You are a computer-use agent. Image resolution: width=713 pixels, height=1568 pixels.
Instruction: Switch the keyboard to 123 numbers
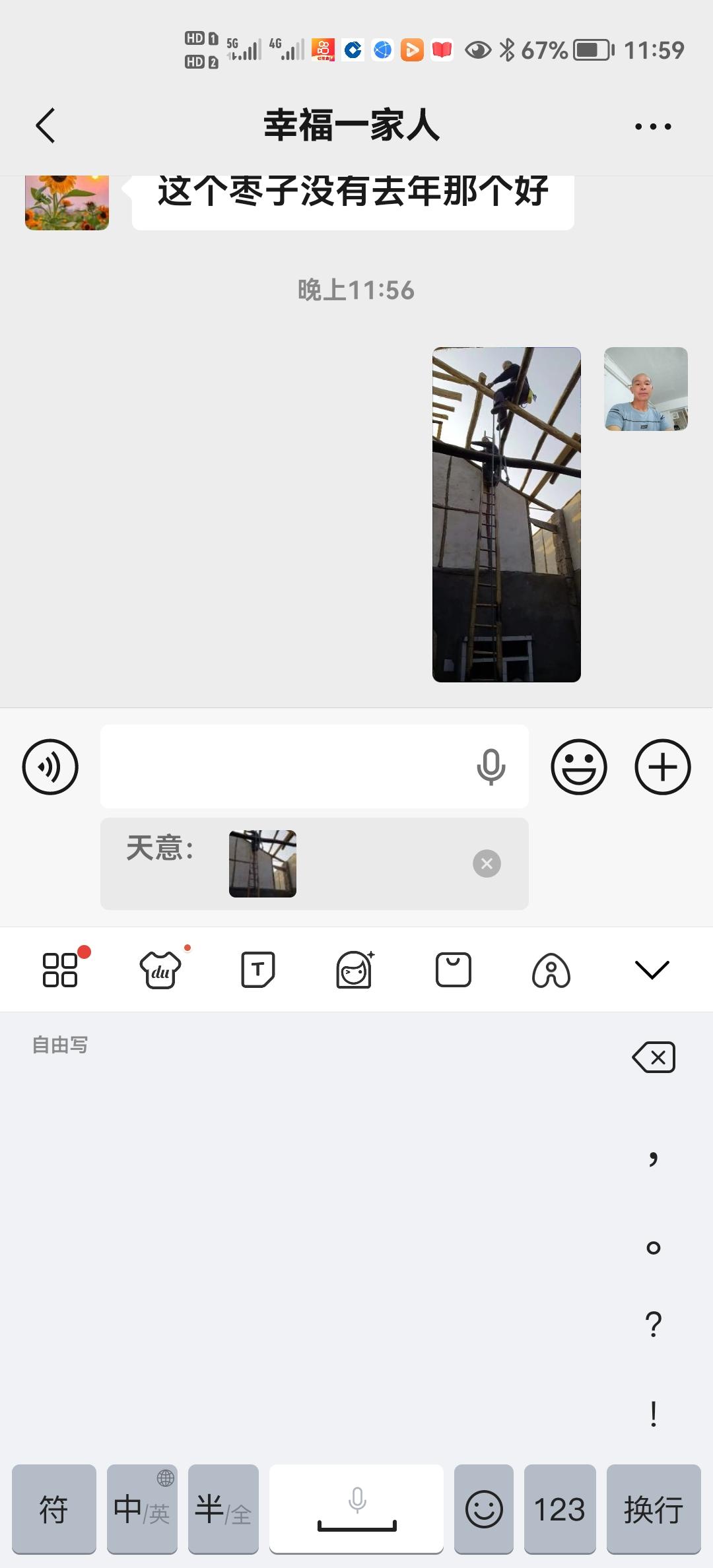pyautogui.click(x=559, y=1509)
